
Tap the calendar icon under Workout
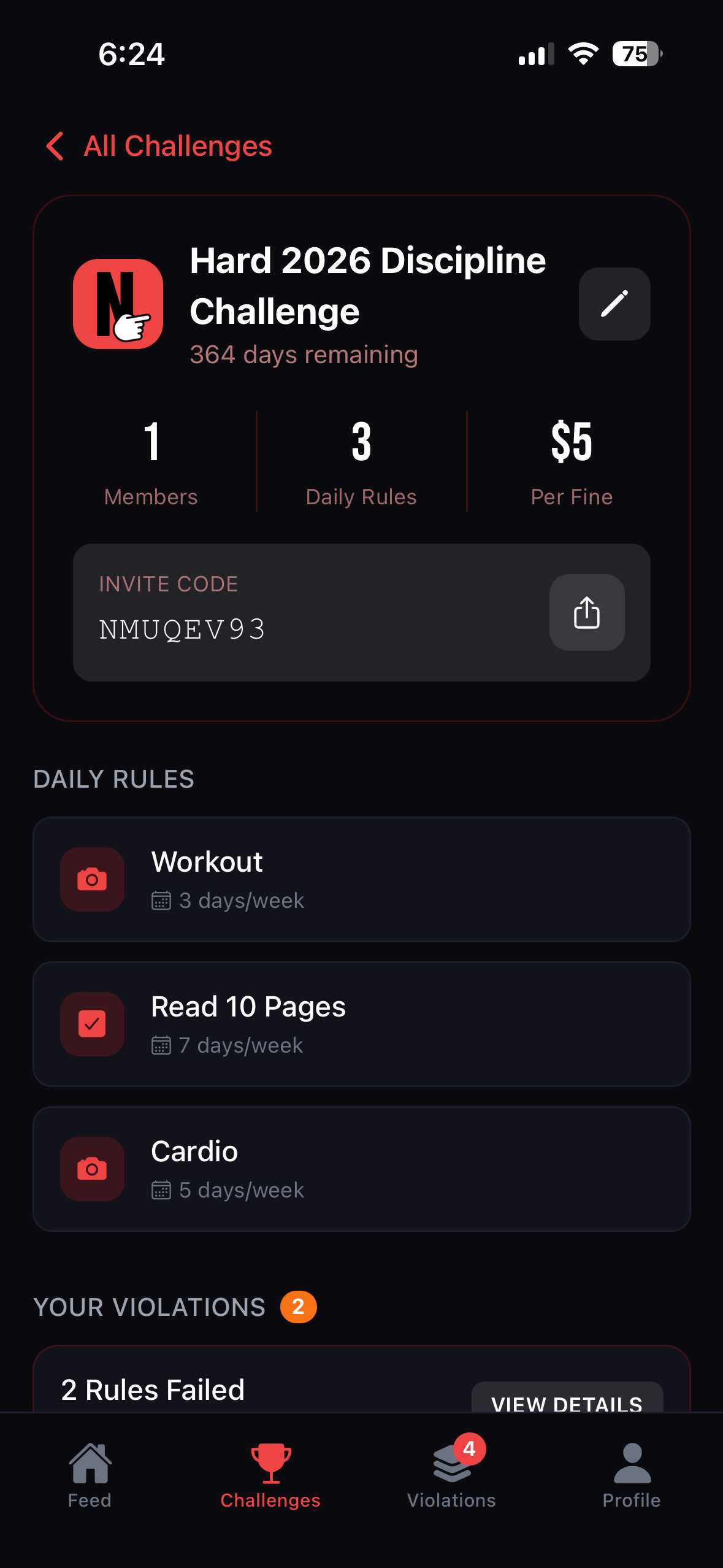point(161,901)
